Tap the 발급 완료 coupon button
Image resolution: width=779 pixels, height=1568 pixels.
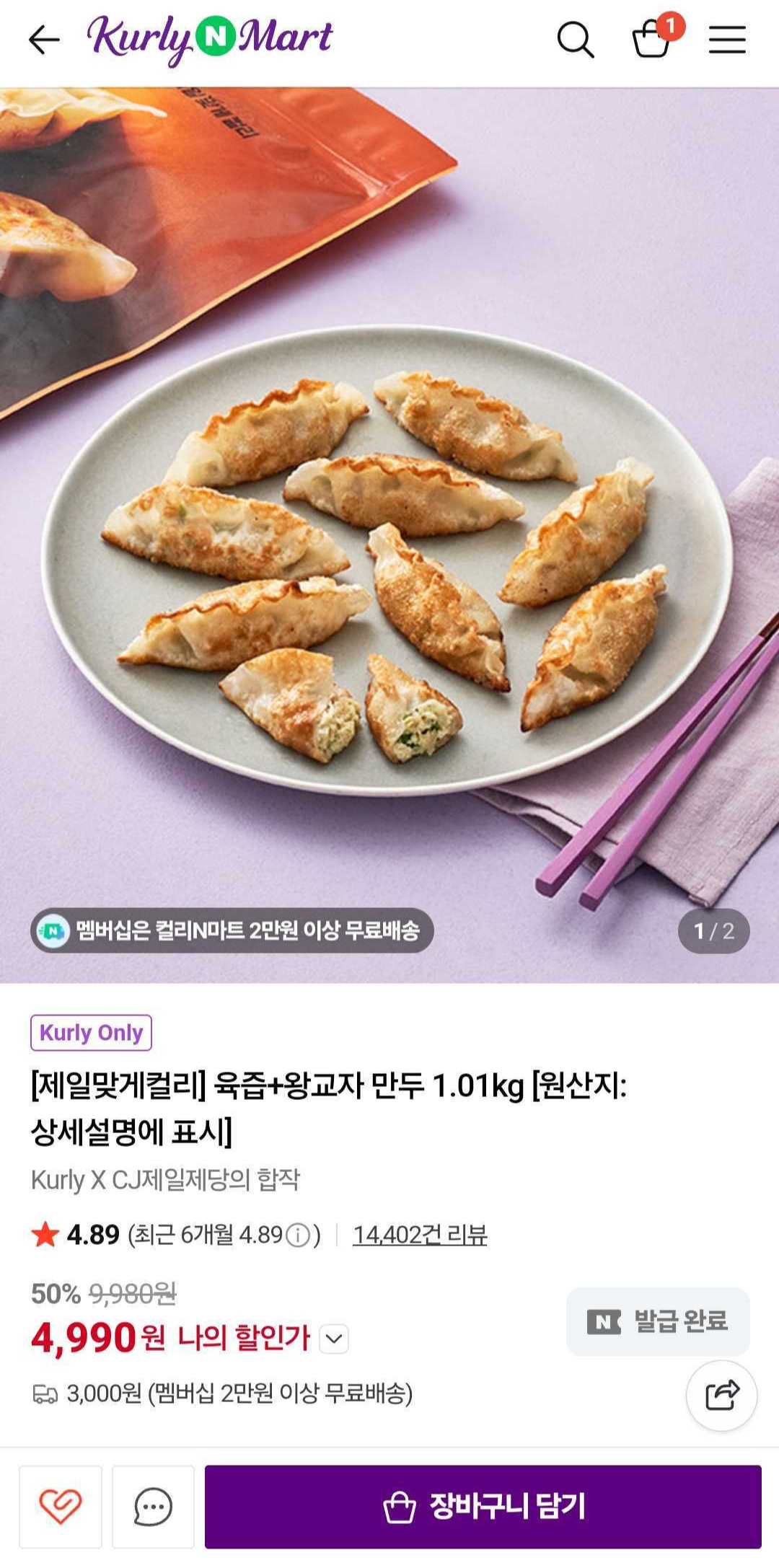[x=658, y=1321]
